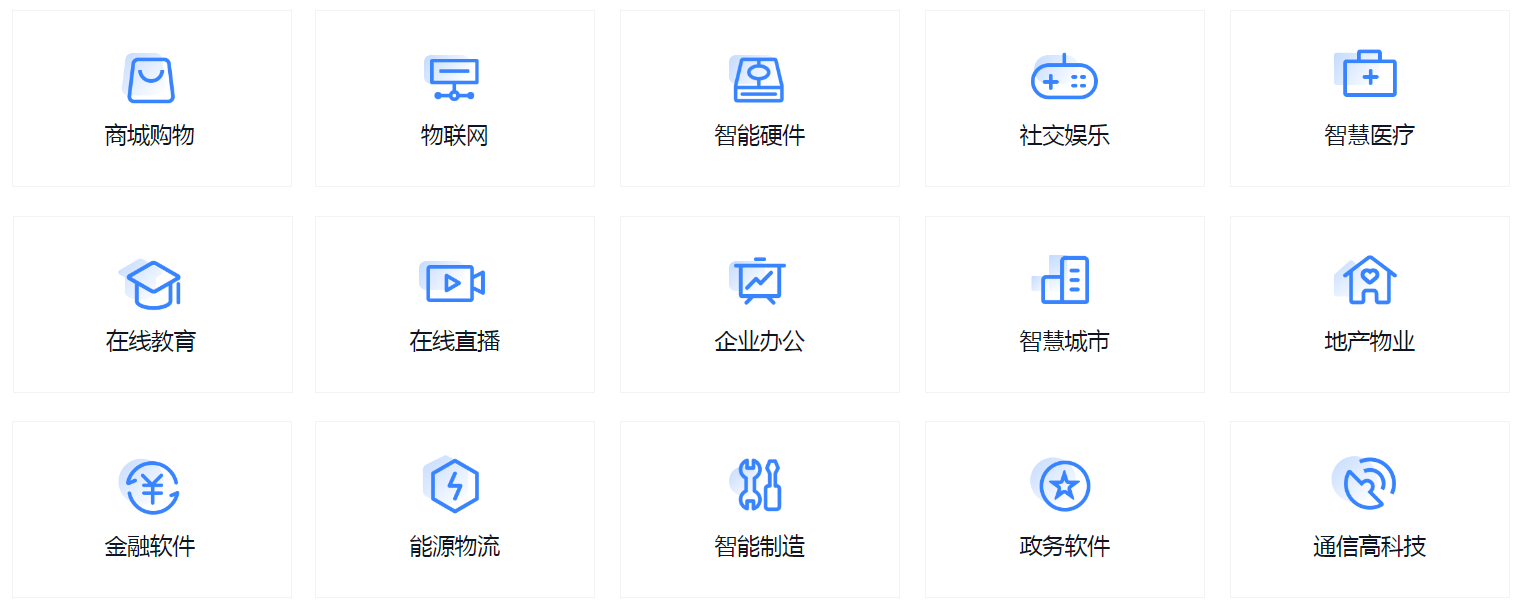
Task: Select the 在线教育 card
Action: click(x=151, y=304)
